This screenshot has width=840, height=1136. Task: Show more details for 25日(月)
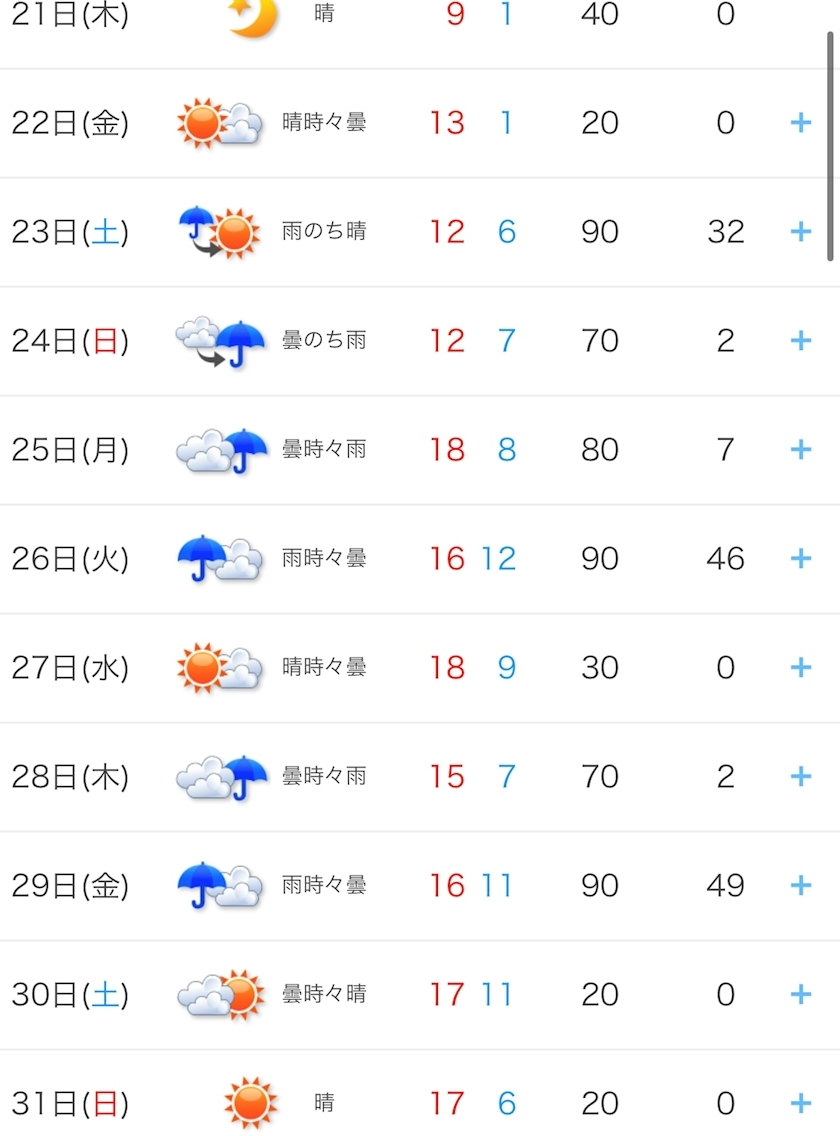click(800, 450)
